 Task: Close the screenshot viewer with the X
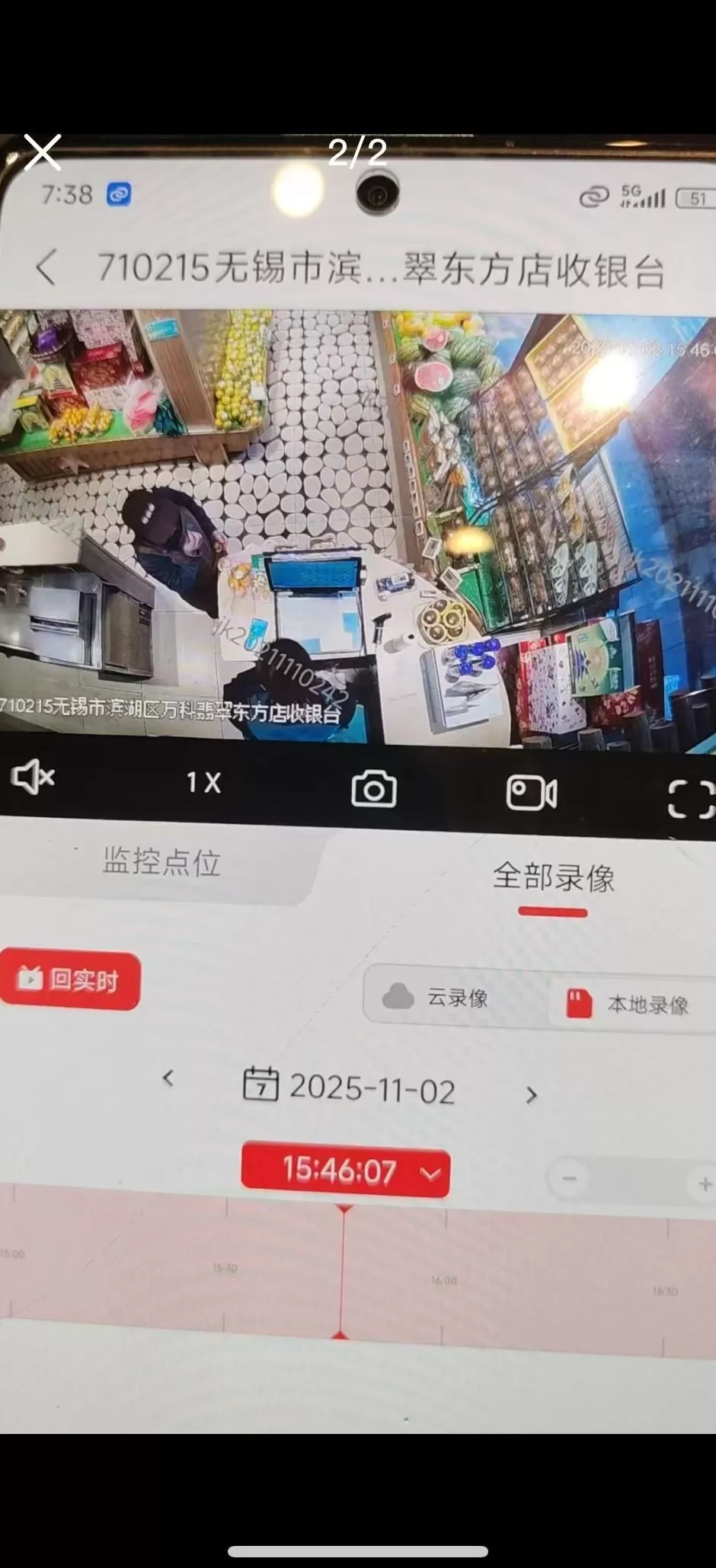[x=42, y=152]
